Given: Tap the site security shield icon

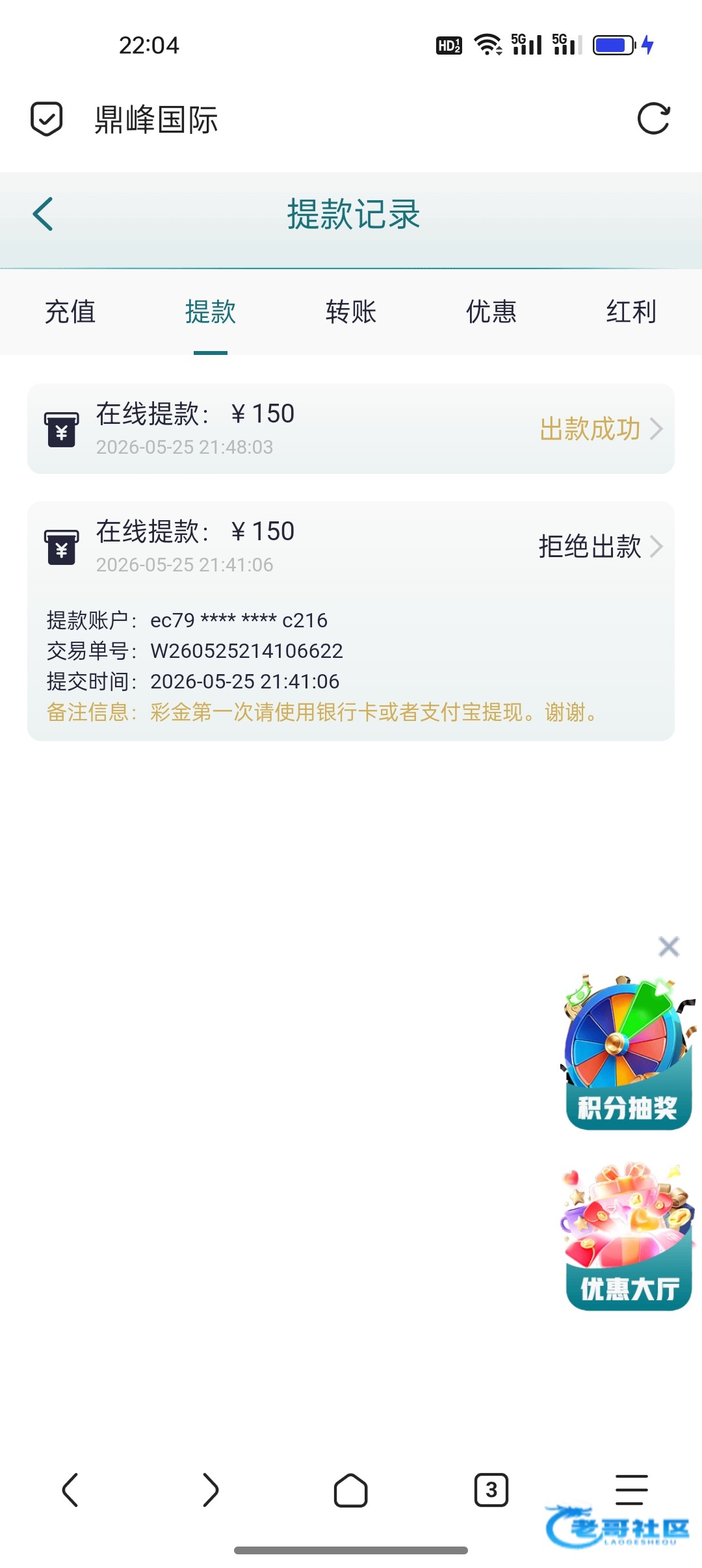Looking at the screenshot, I should (x=47, y=119).
